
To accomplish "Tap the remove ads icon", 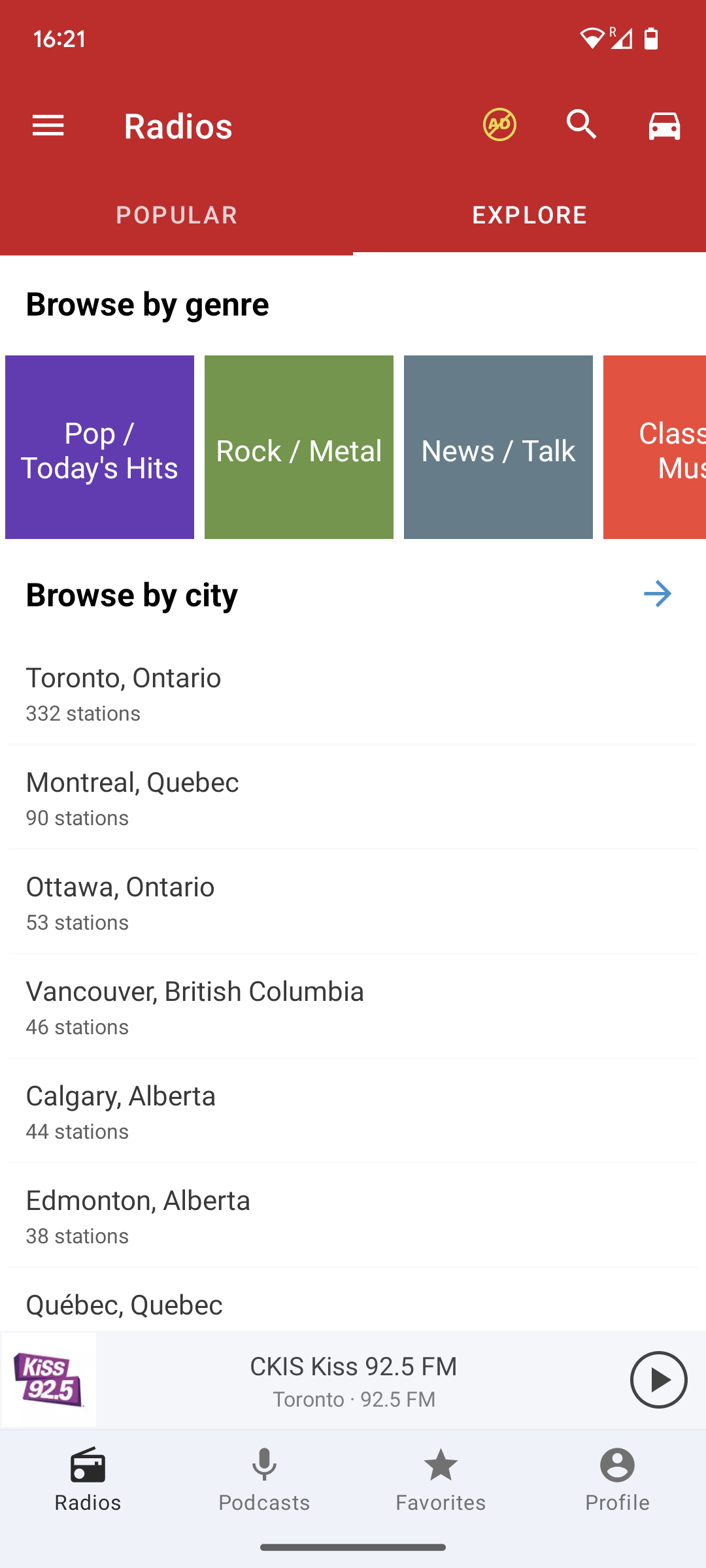I will 499,125.
